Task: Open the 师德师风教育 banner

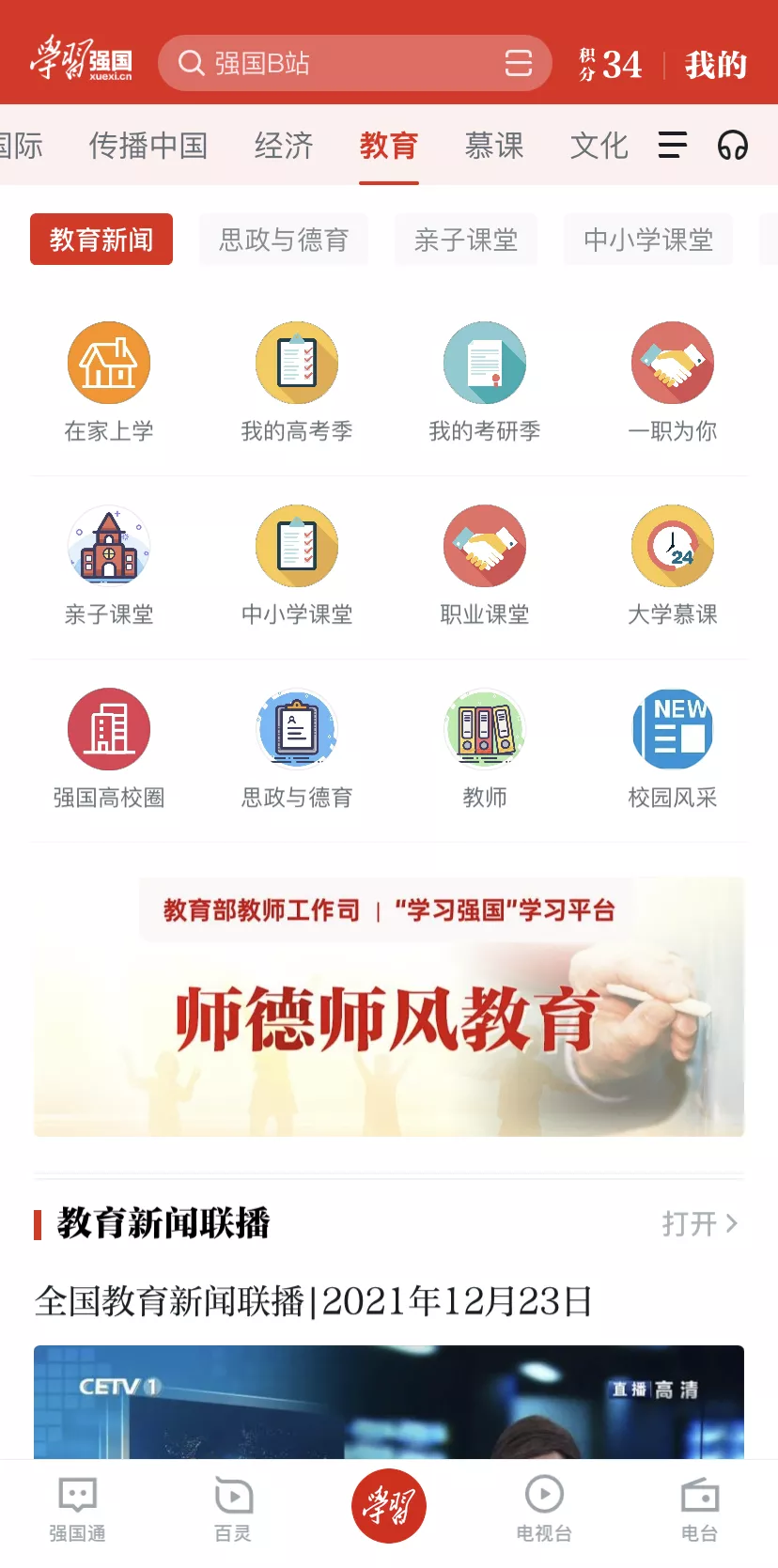Action: tap(389, 1007)
